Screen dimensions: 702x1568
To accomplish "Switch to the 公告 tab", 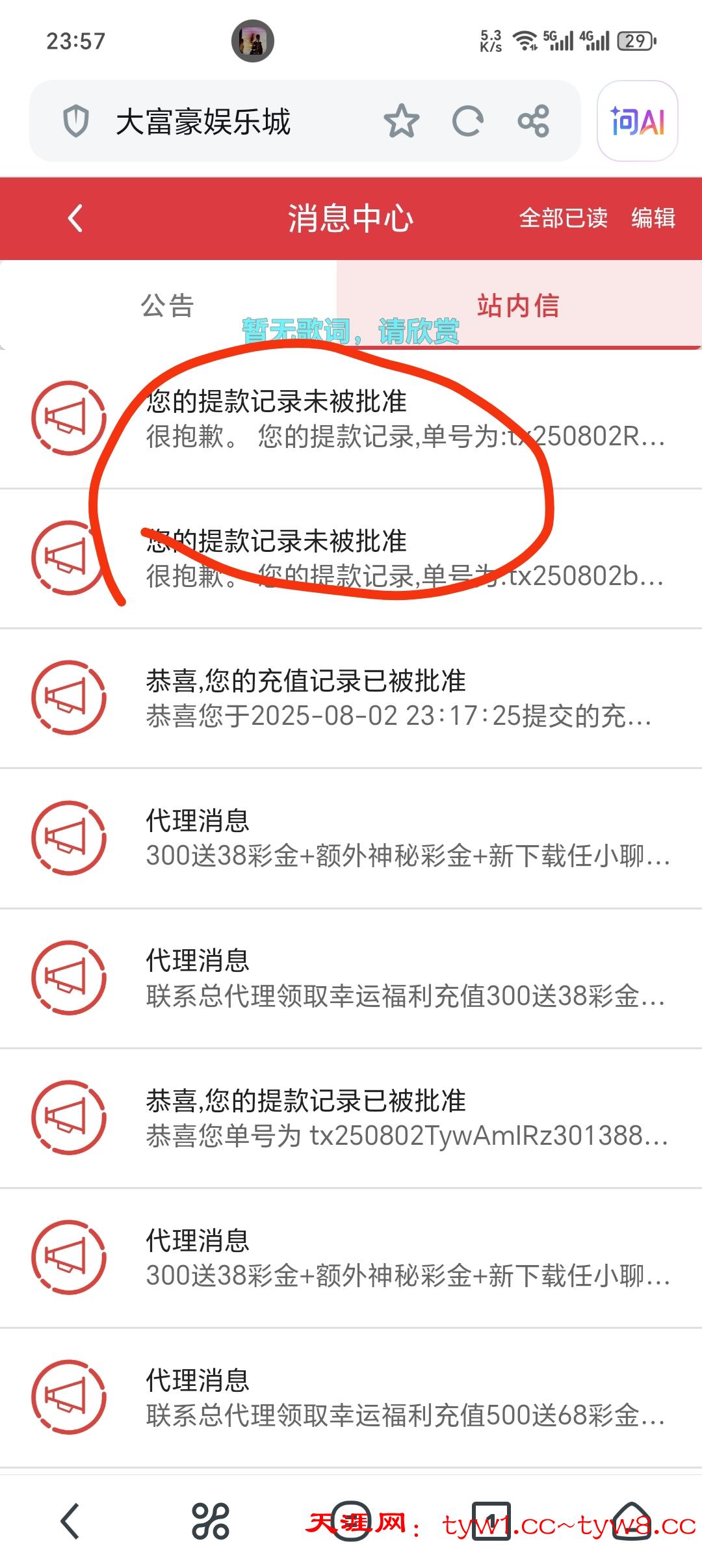I will click(168, 306).
